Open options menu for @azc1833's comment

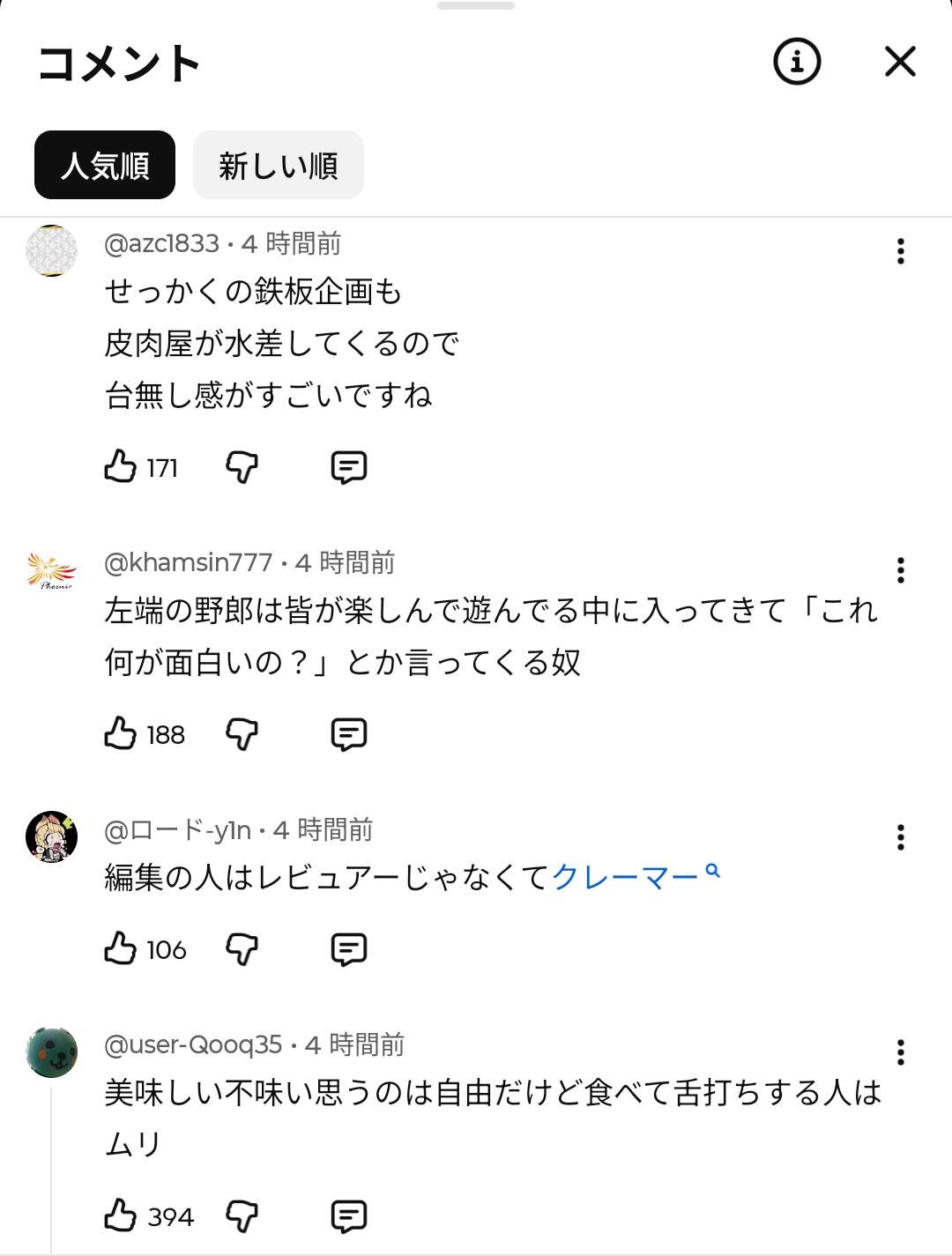[900, 251]
